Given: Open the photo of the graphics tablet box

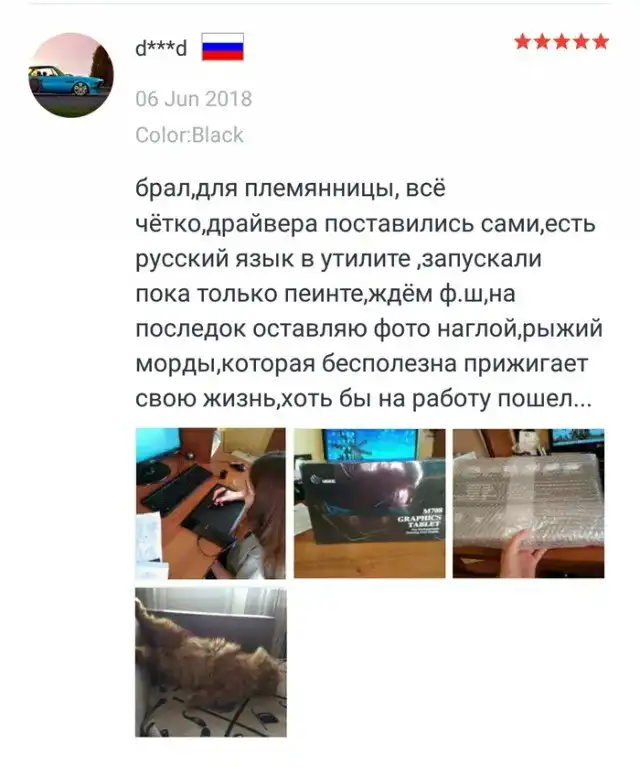Looking at the screenshot, I should [369, 503].
